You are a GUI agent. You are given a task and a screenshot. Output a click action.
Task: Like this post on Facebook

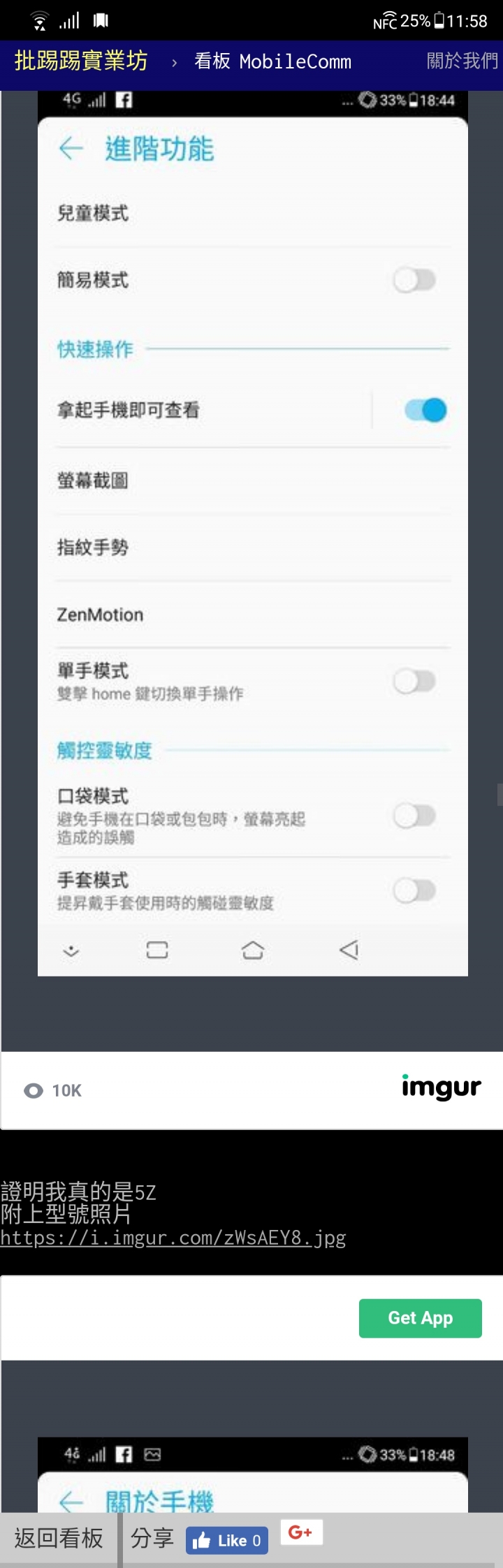227,1540
